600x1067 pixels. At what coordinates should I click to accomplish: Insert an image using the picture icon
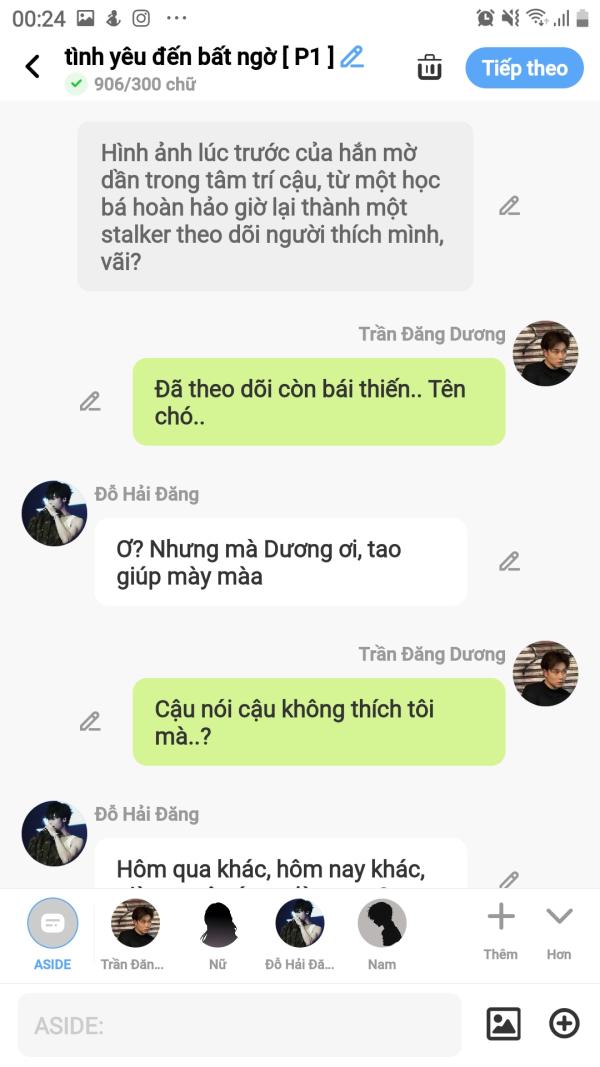click(x=503, y=1024)
